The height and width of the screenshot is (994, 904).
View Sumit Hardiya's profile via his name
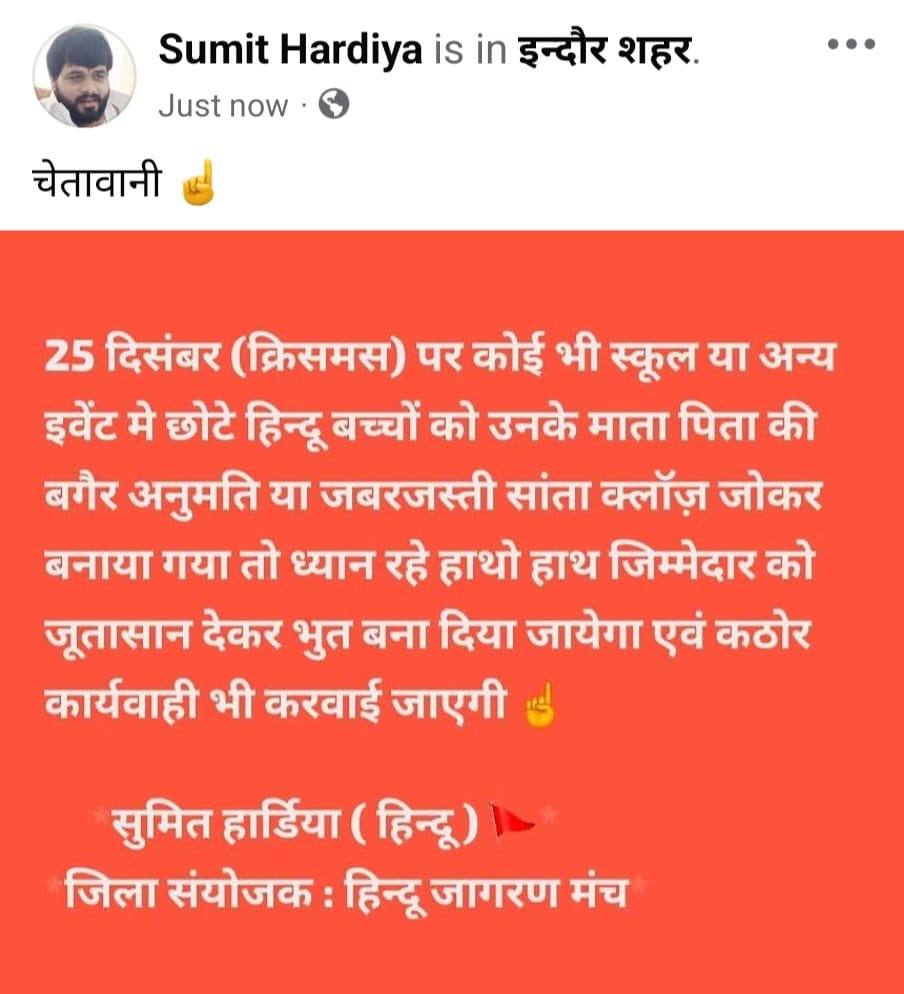click(291, 51)
